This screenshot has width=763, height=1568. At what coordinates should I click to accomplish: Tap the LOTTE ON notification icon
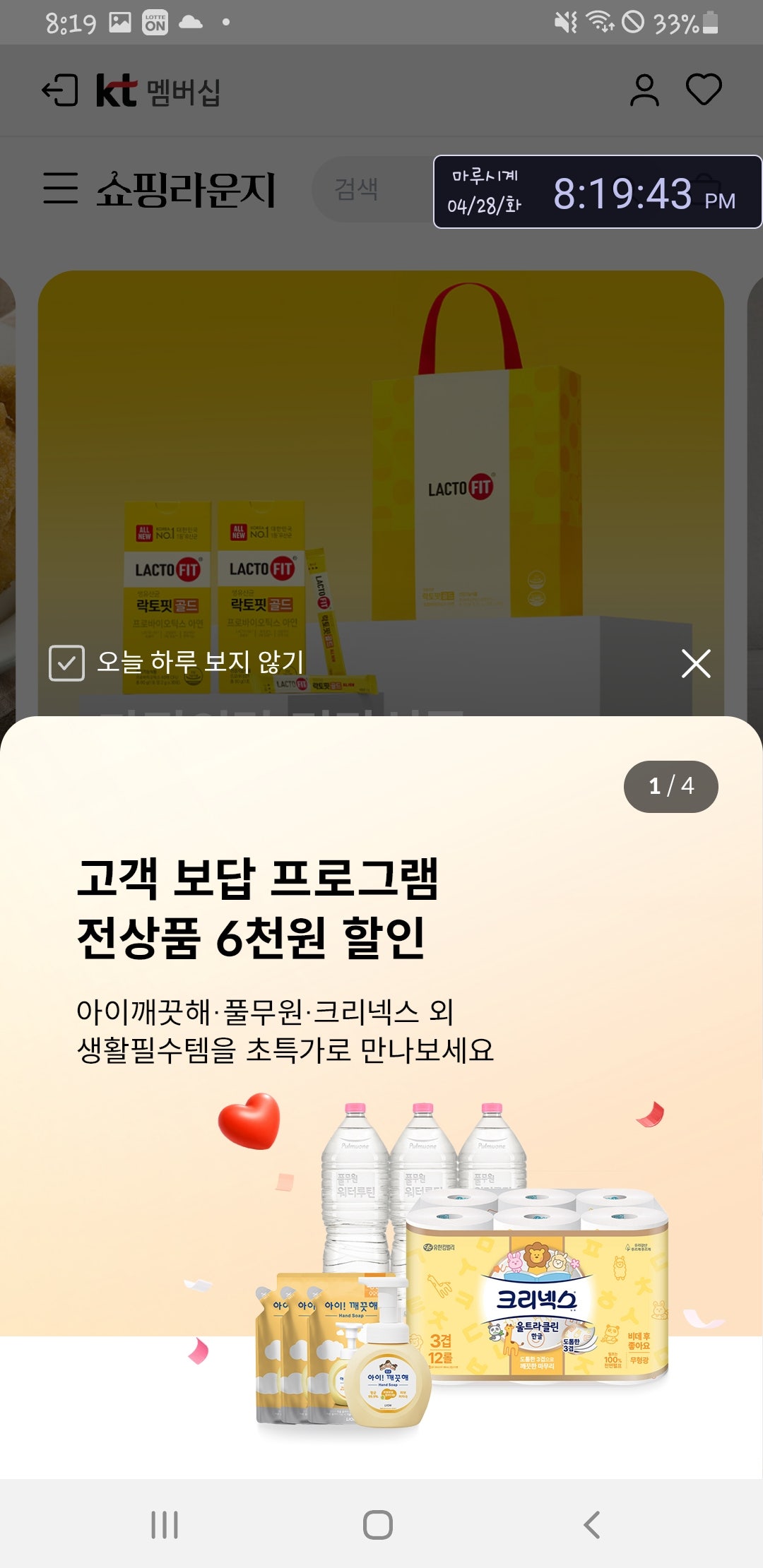coord(157,21)
